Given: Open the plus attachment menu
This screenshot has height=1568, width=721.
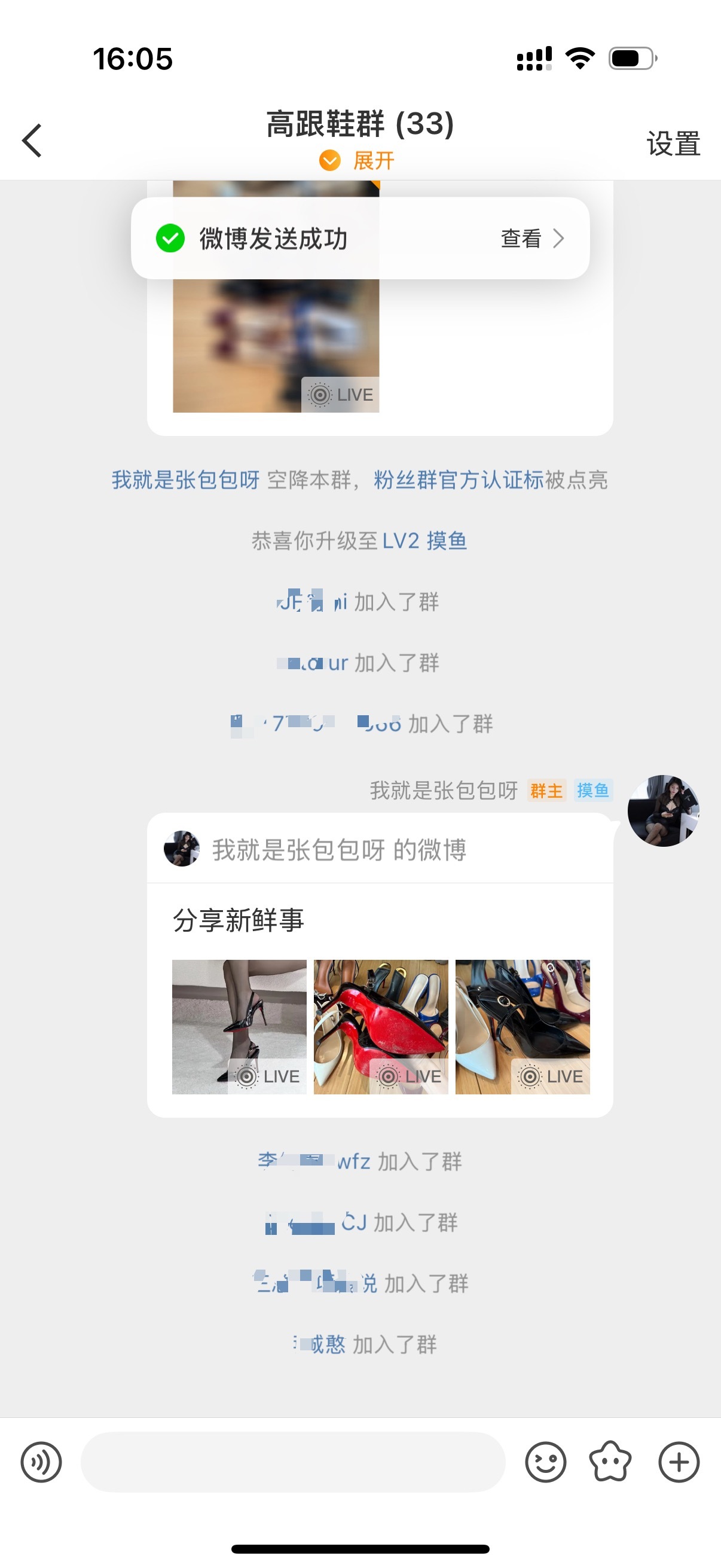Looking at the screenshot, I should [x=679, y=1462].
